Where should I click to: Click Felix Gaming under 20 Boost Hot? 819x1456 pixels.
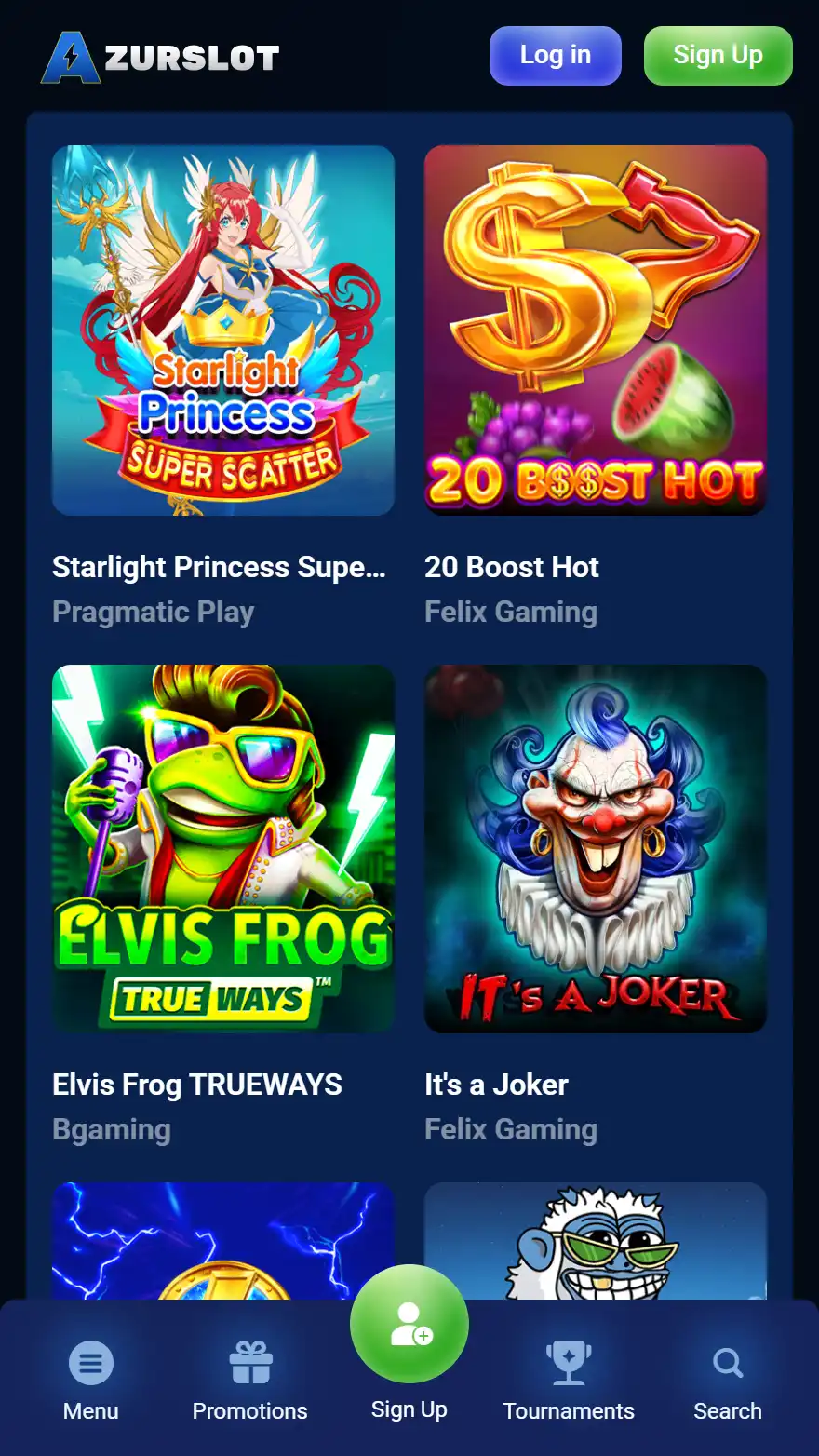point(510,612)
